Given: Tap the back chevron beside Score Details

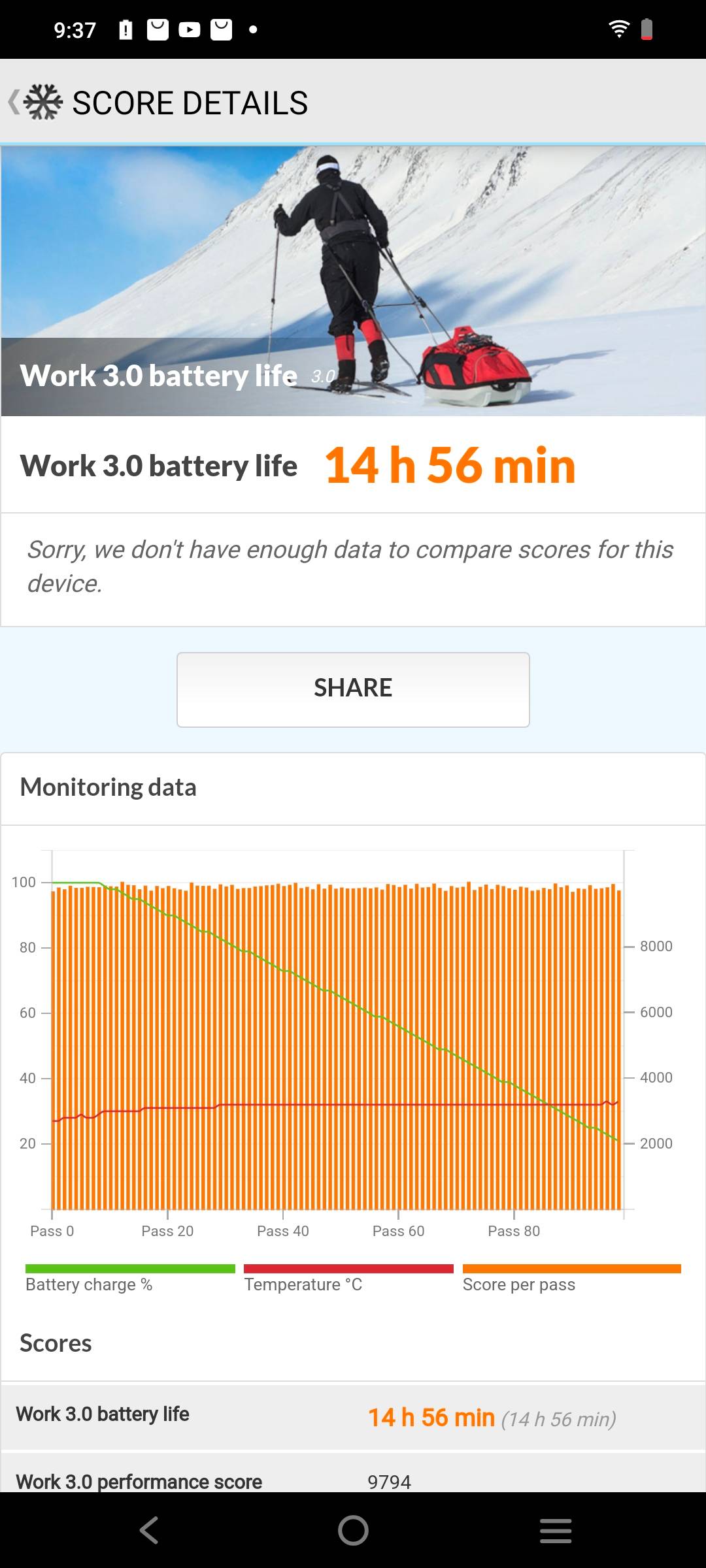Looking at the screenshot, I should tap(14, 102).
